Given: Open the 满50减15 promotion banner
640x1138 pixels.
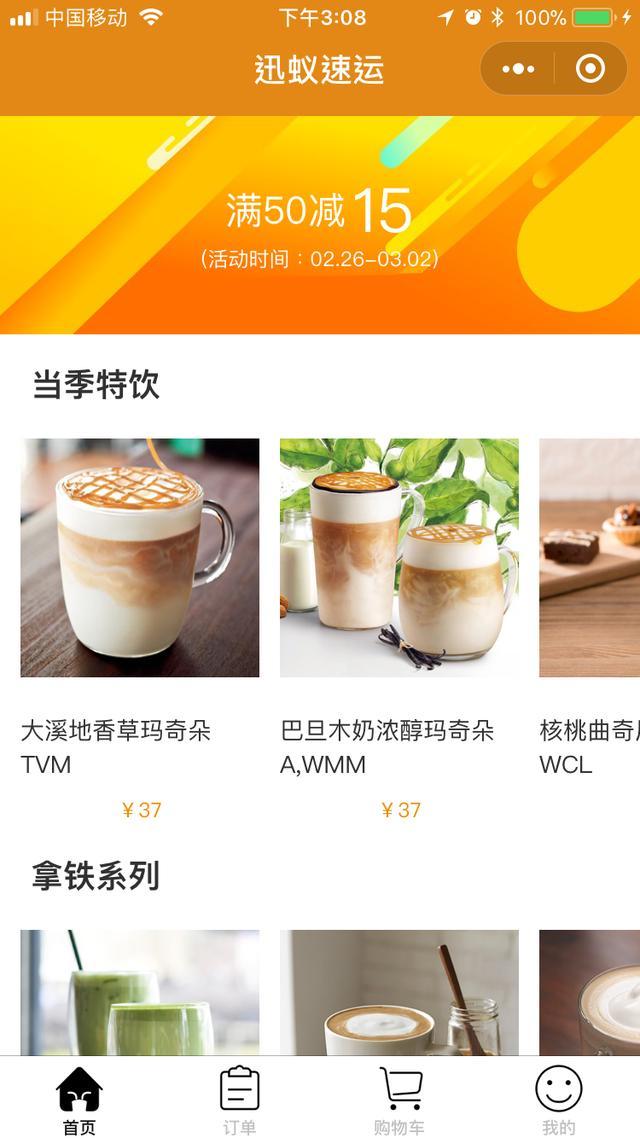Looking at the screenshot, I should pyautogui.click(x=320, y=225).
